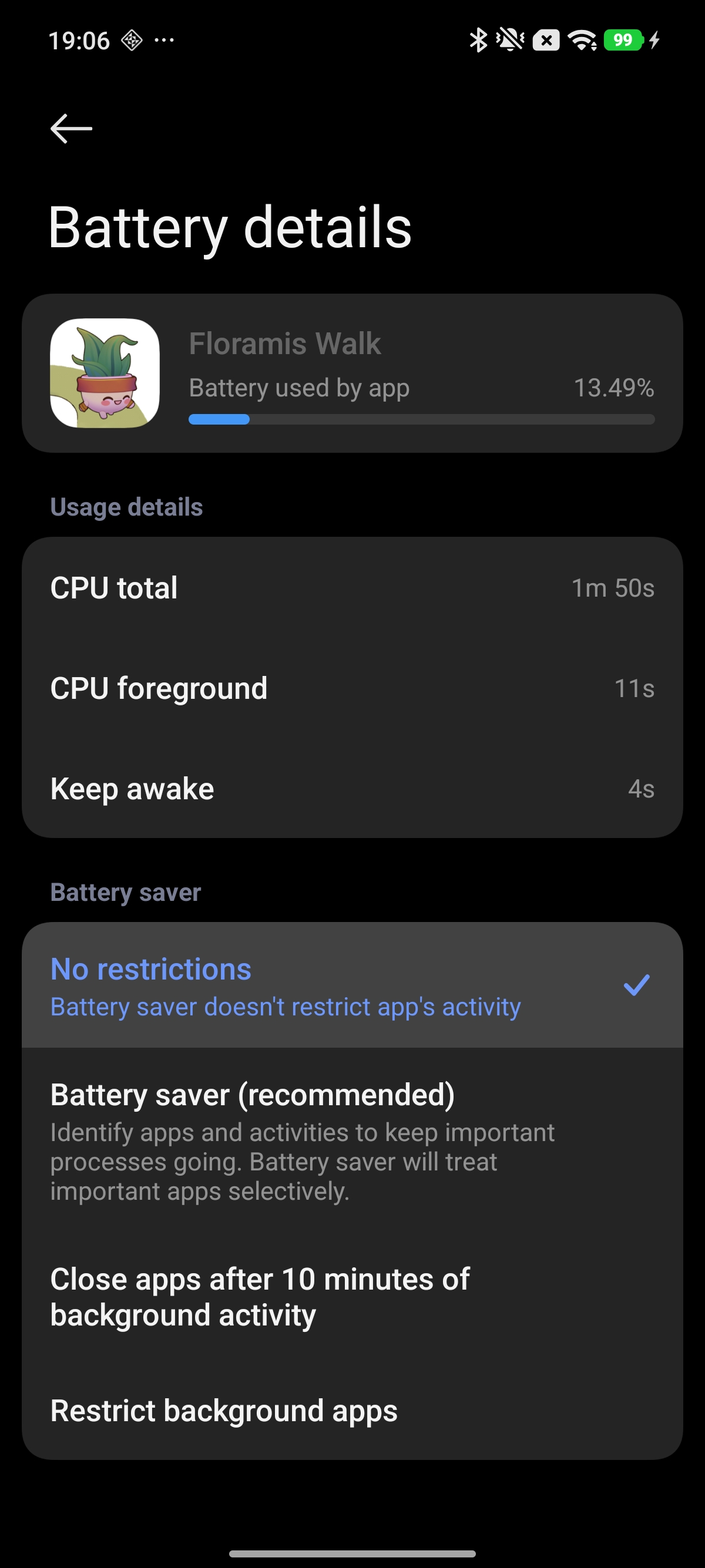Expand the overflow dots near the clock
705x1568 pixels.
tap(164, 40)
